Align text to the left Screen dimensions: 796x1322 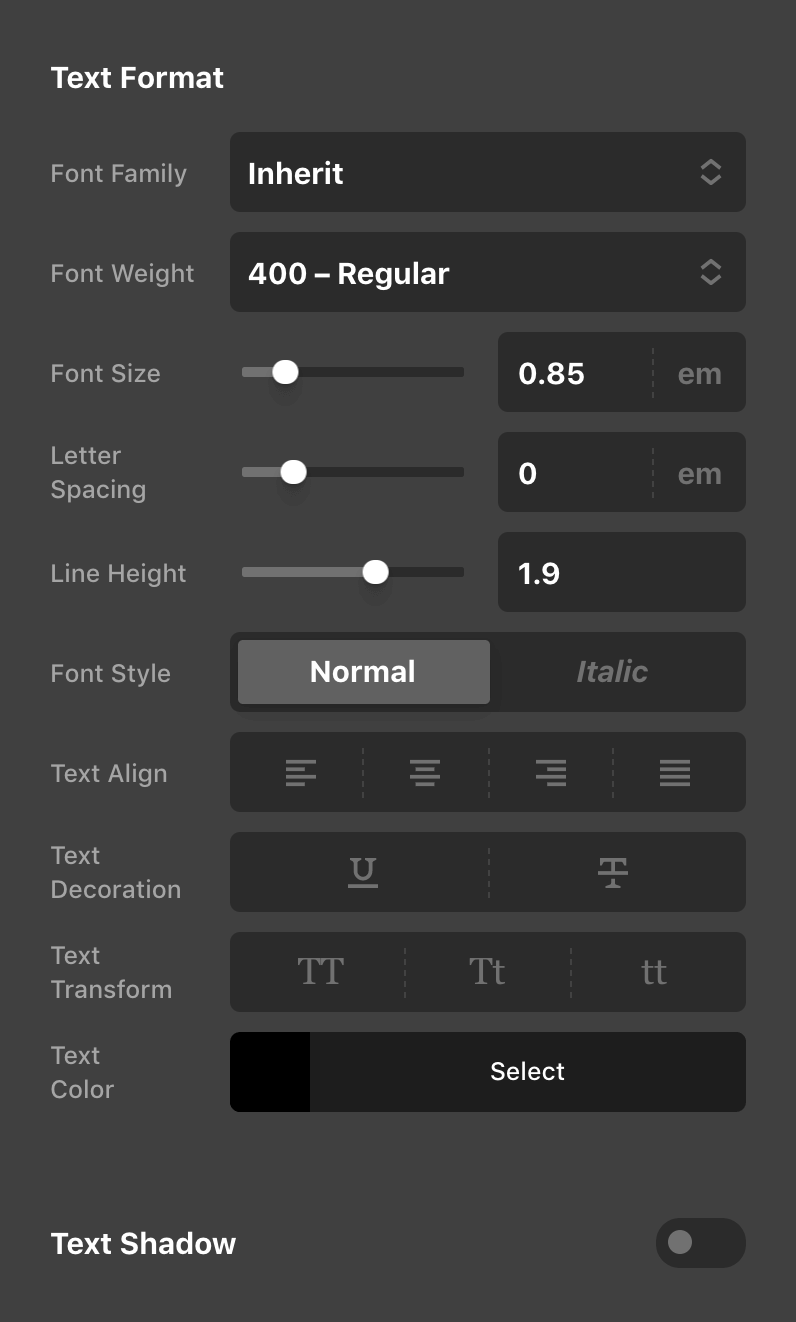300,772
